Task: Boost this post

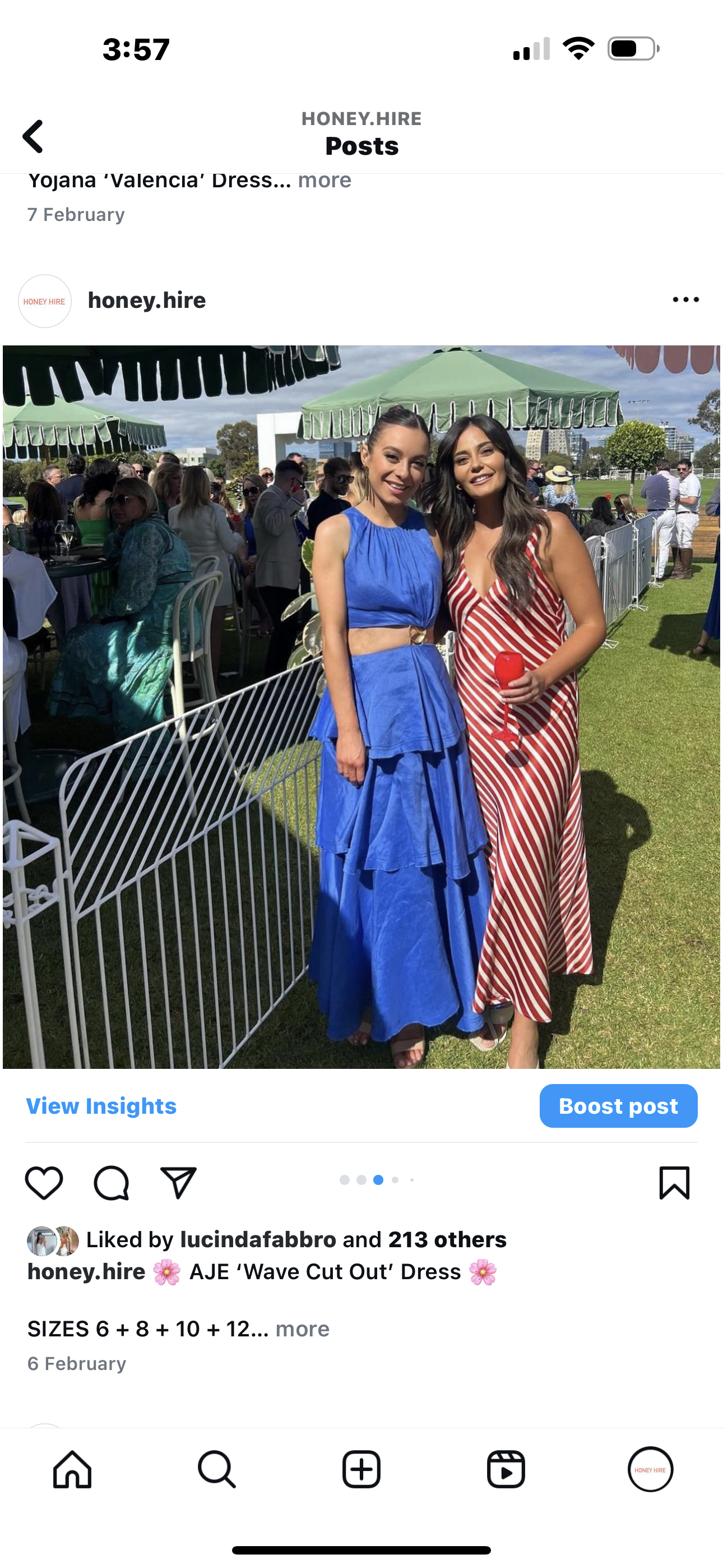Action: tap(618, 1106)
